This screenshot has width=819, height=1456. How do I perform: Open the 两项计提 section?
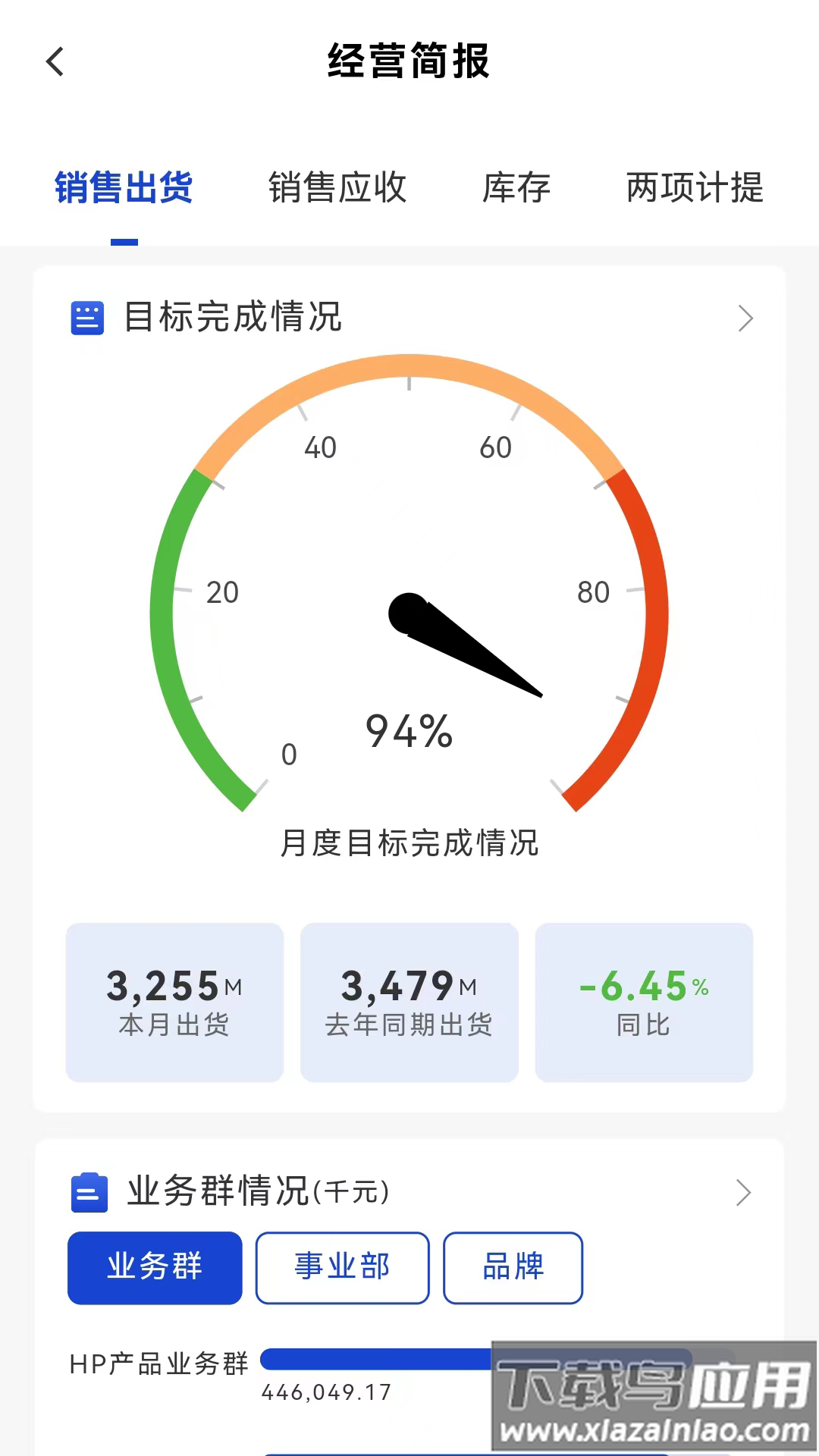click(693, 188)
